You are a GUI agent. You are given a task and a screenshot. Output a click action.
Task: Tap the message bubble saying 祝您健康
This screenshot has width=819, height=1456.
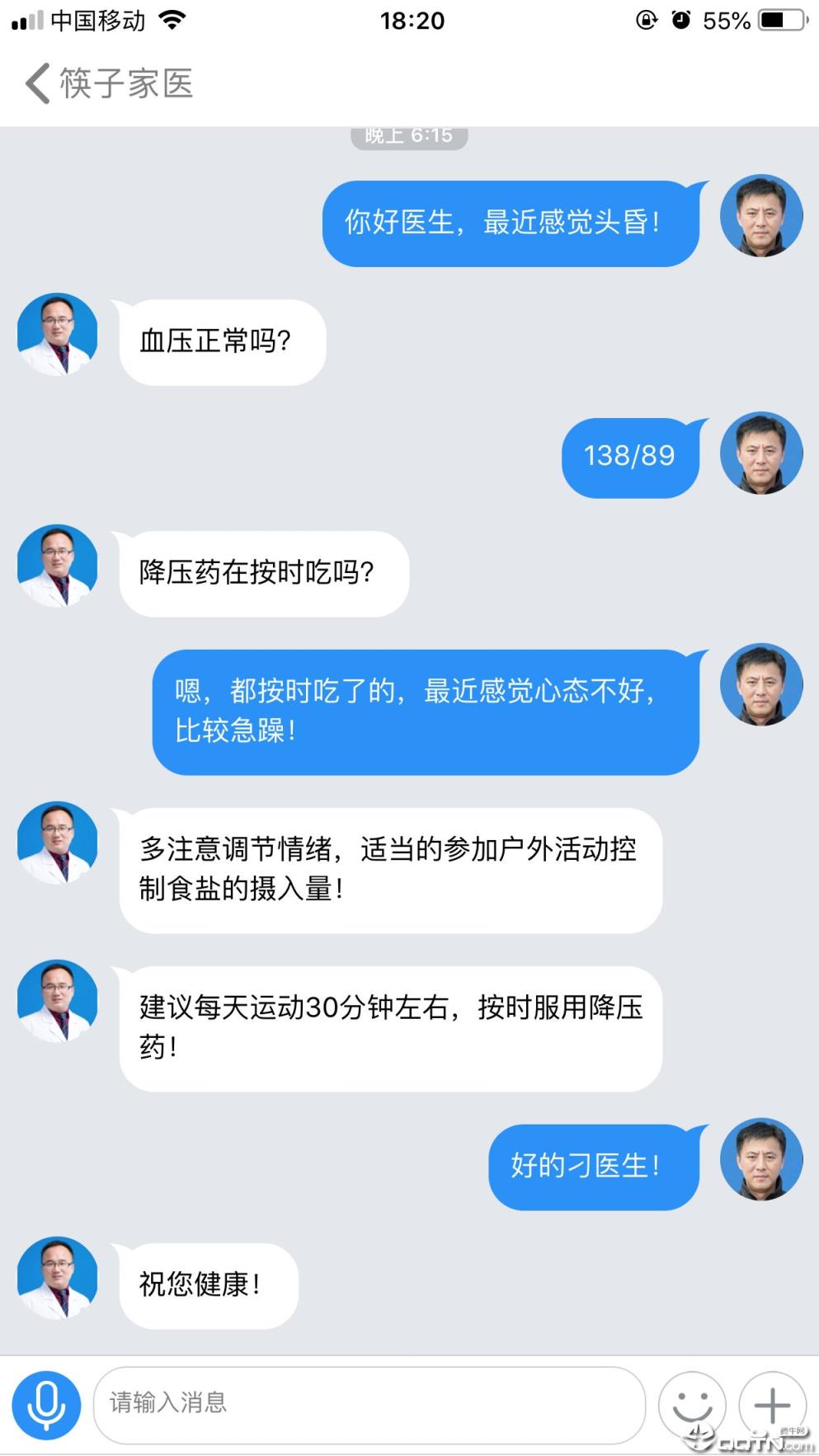pos(206,1284)
